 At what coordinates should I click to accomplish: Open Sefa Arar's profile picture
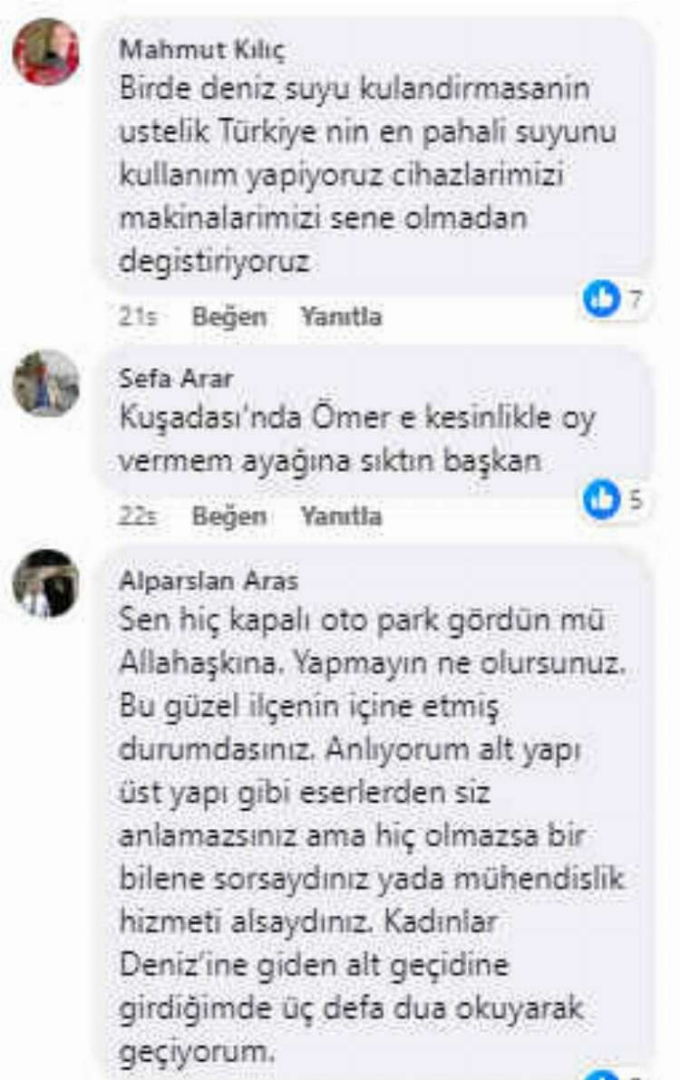[x=46, y=383]
